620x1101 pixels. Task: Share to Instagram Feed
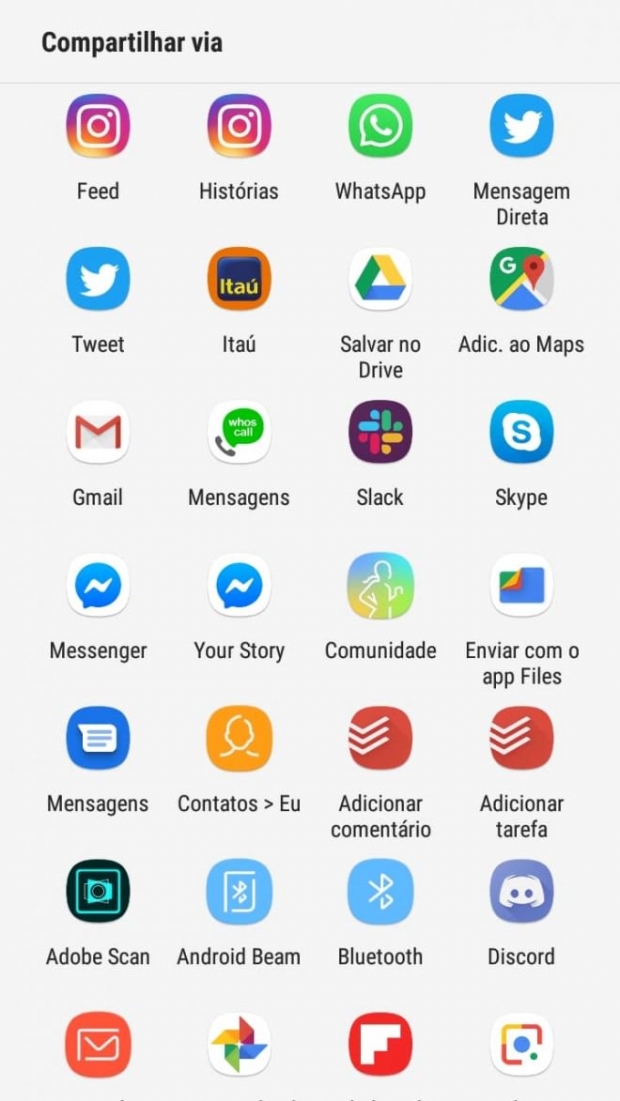click(x=98, y=127)
